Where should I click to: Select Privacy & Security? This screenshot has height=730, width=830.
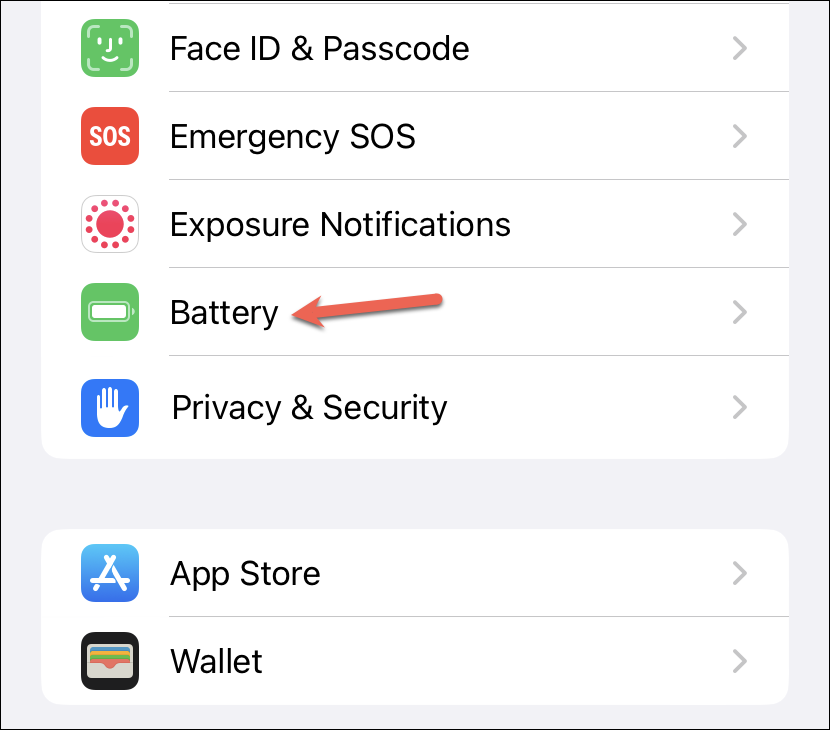click(309, 407)
